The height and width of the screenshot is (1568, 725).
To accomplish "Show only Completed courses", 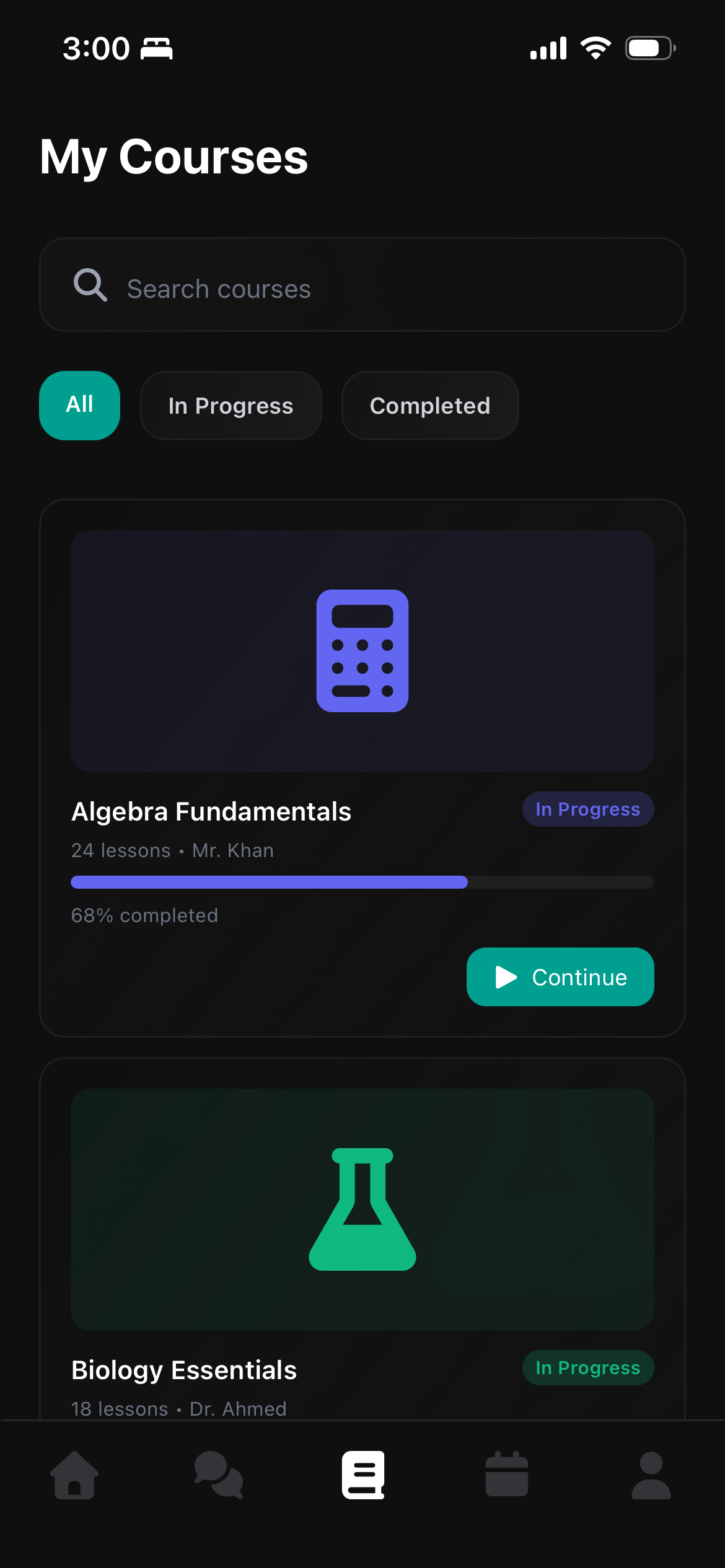I will [x=430, y=406].
